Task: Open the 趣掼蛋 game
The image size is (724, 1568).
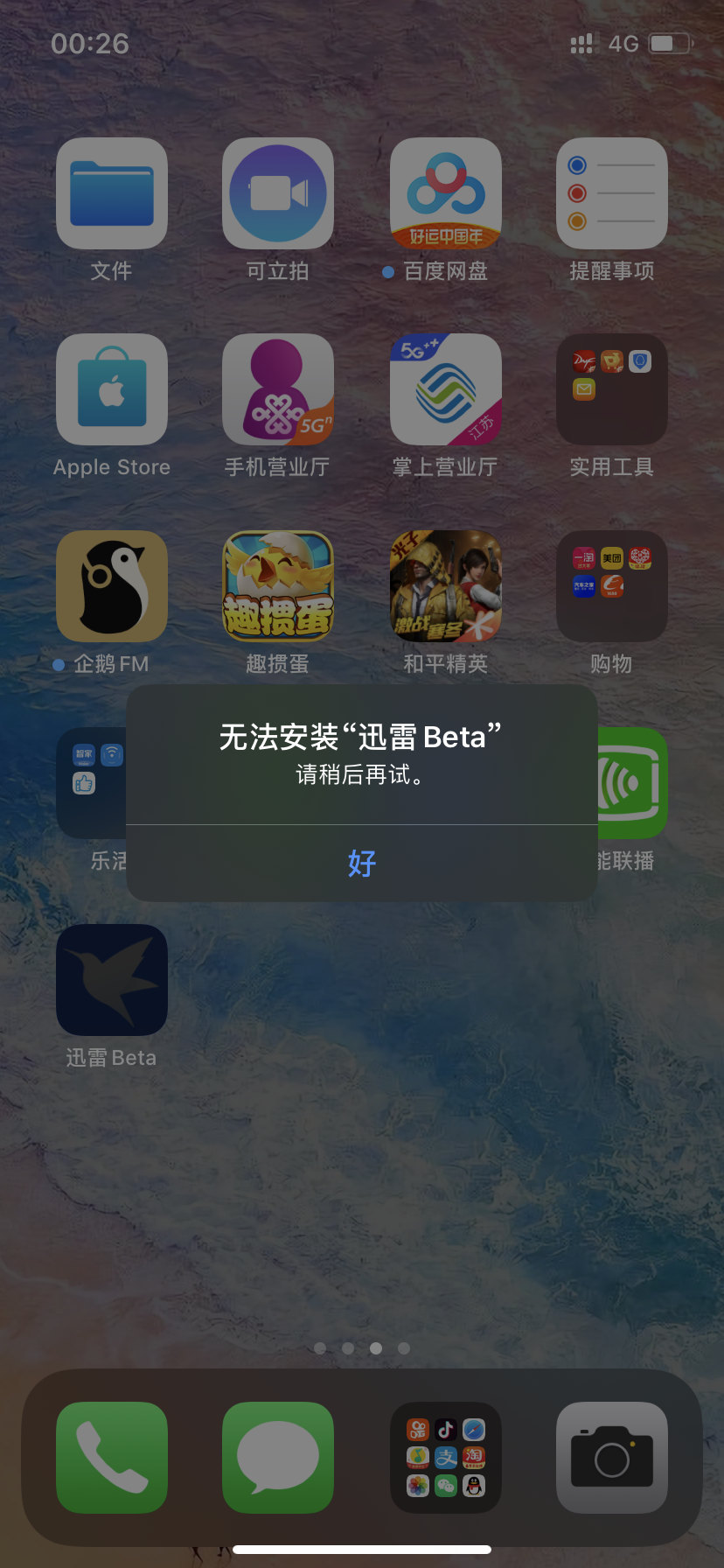Action: click(x=278, y=586)
